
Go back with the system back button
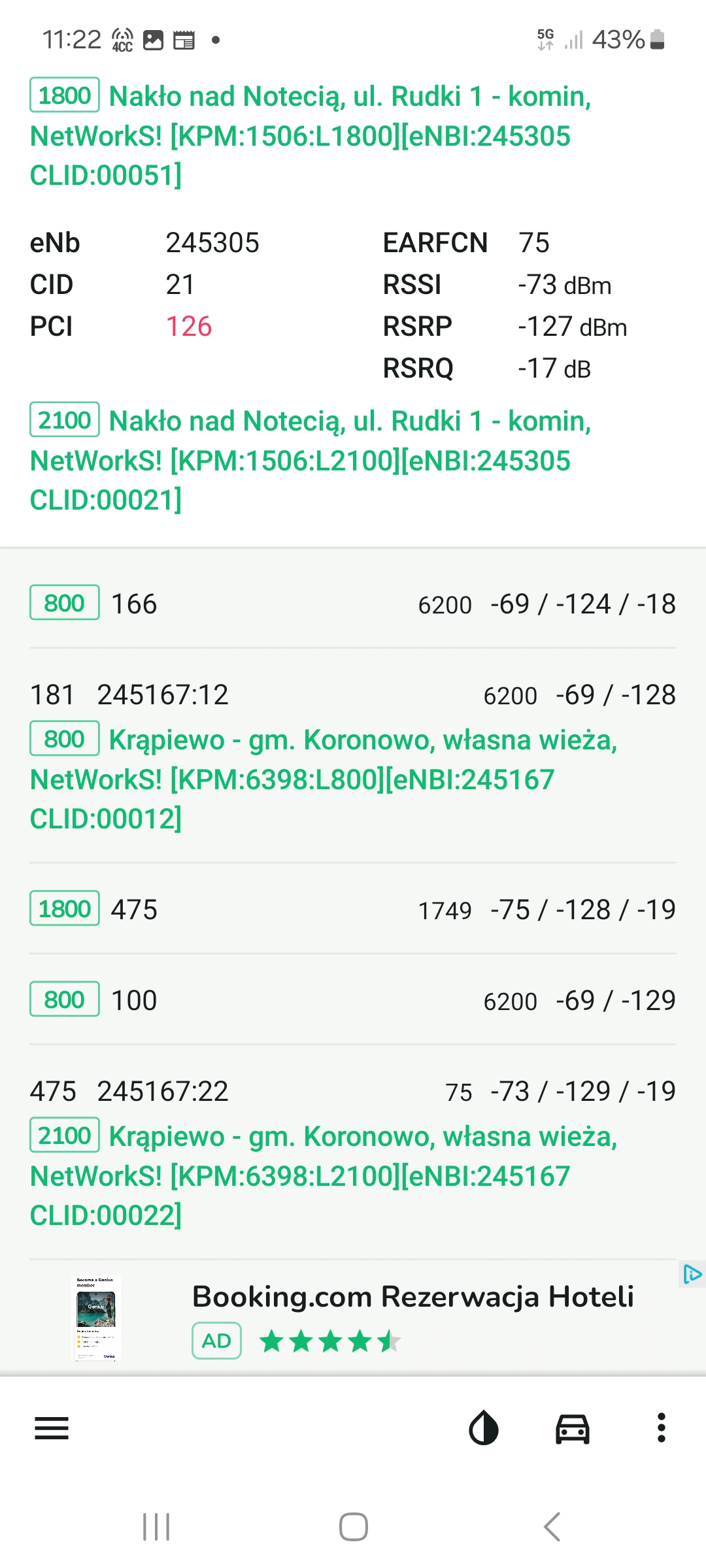[x=552, y=1527]
